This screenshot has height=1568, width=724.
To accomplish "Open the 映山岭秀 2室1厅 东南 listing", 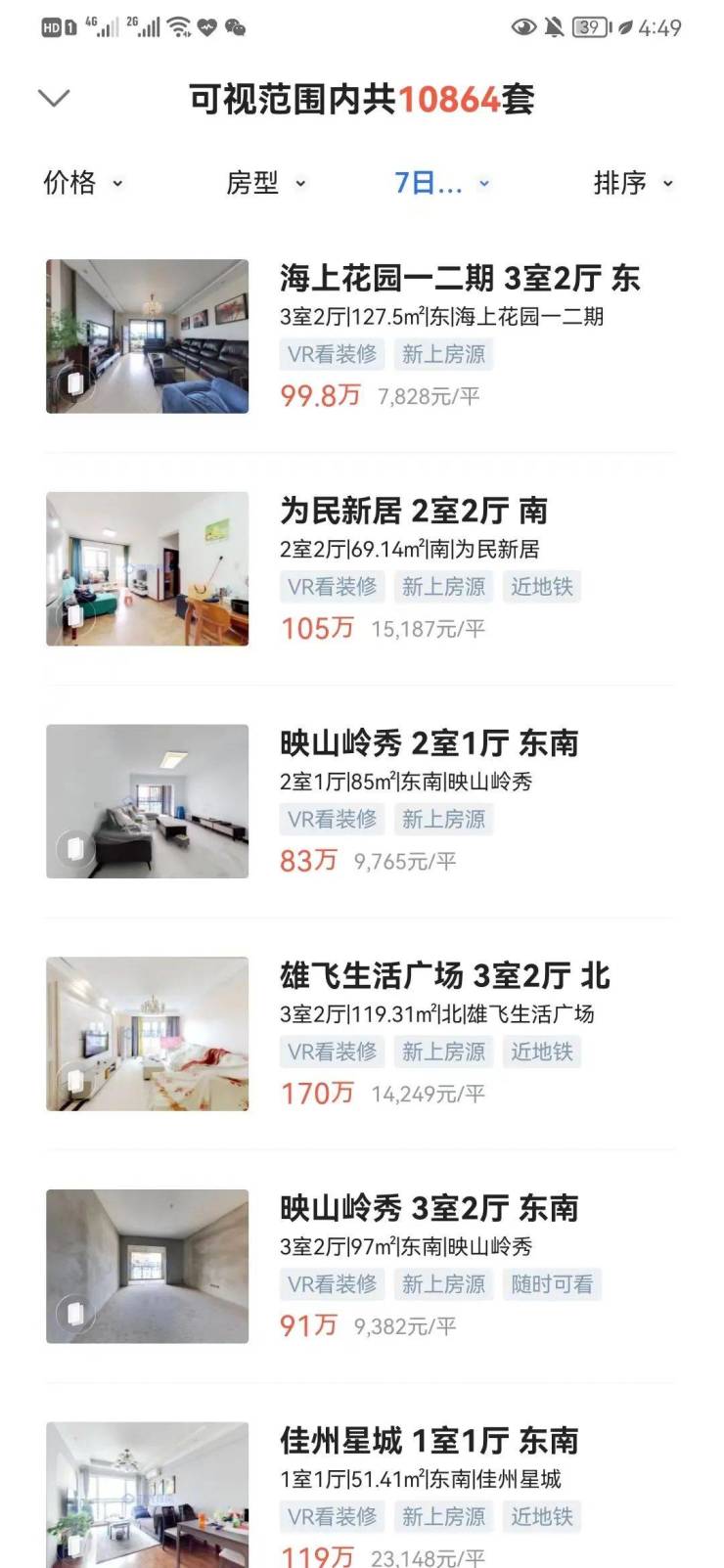I will [x=429, y=743].
